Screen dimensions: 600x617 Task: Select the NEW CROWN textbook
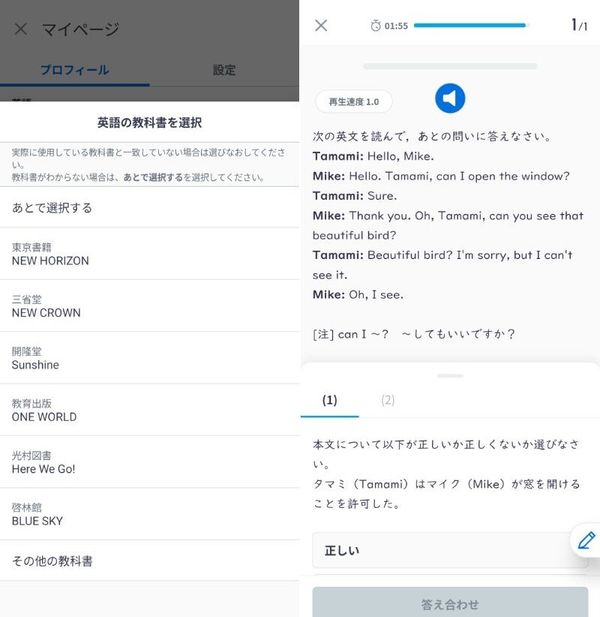(x=150, y=306)
